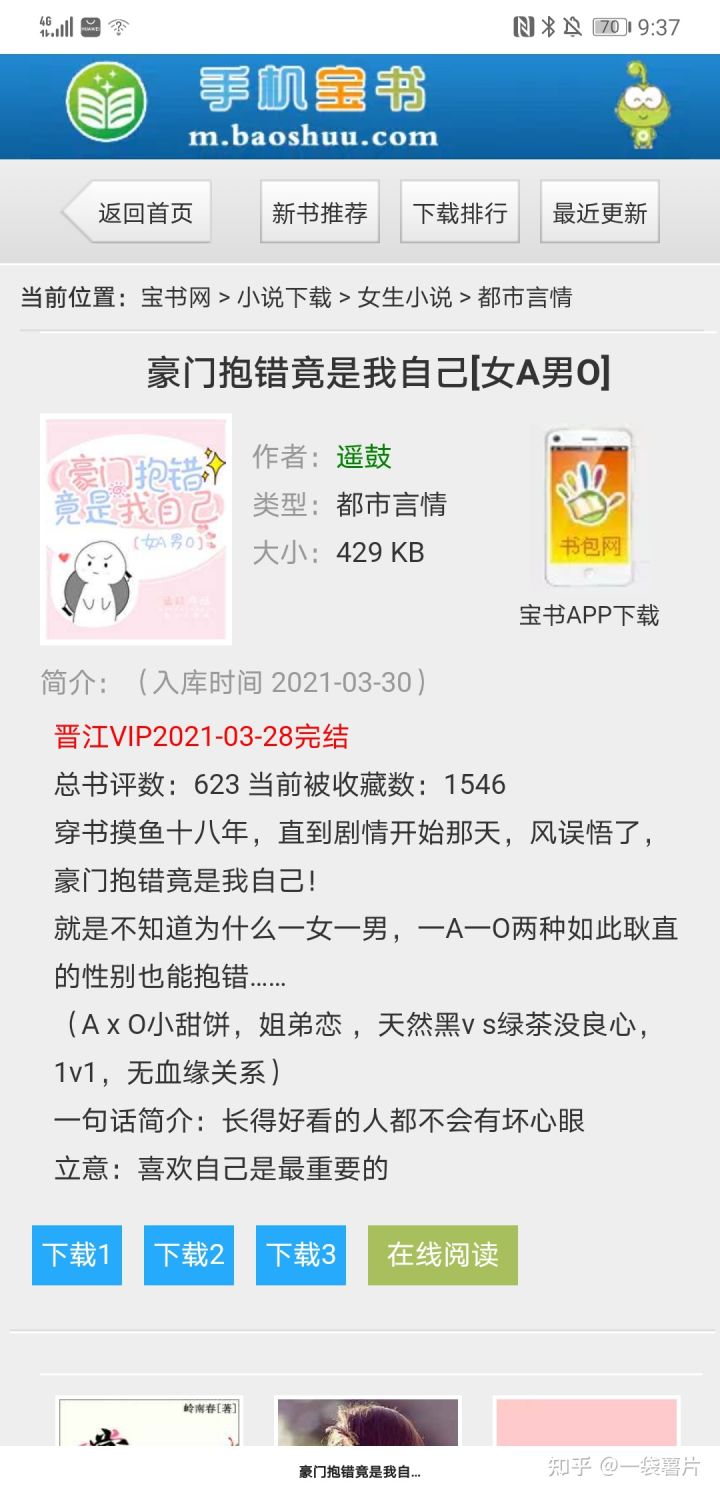The image size is (720, 1496).
Task: View author 遥鼓's page
Action: pos(364,457)
